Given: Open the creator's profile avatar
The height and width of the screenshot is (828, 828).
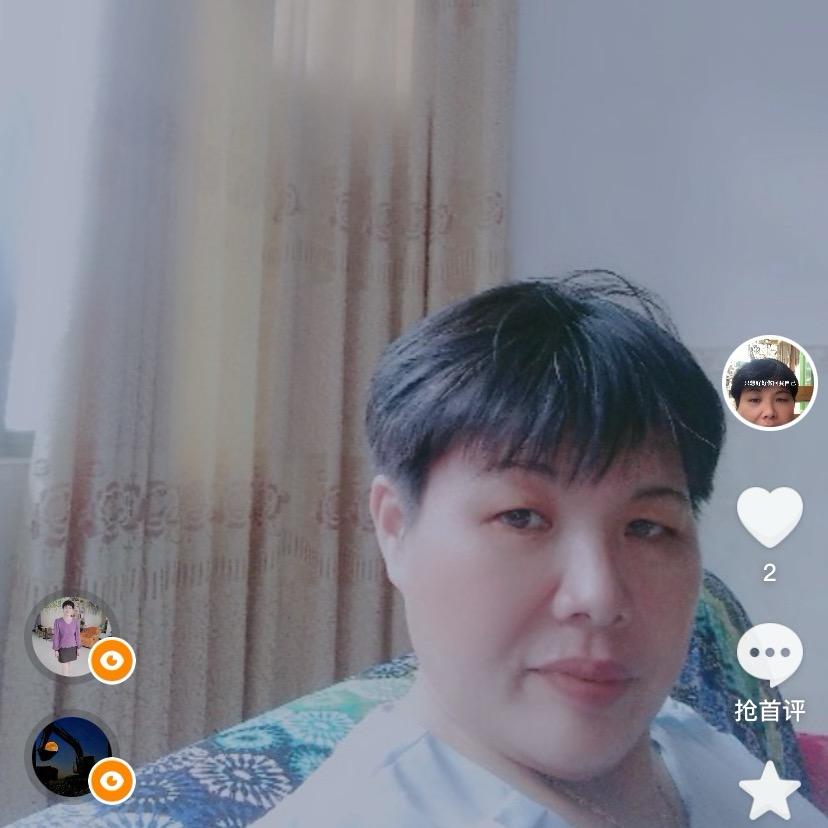Looking at the screenshot, I should point(769,383).
